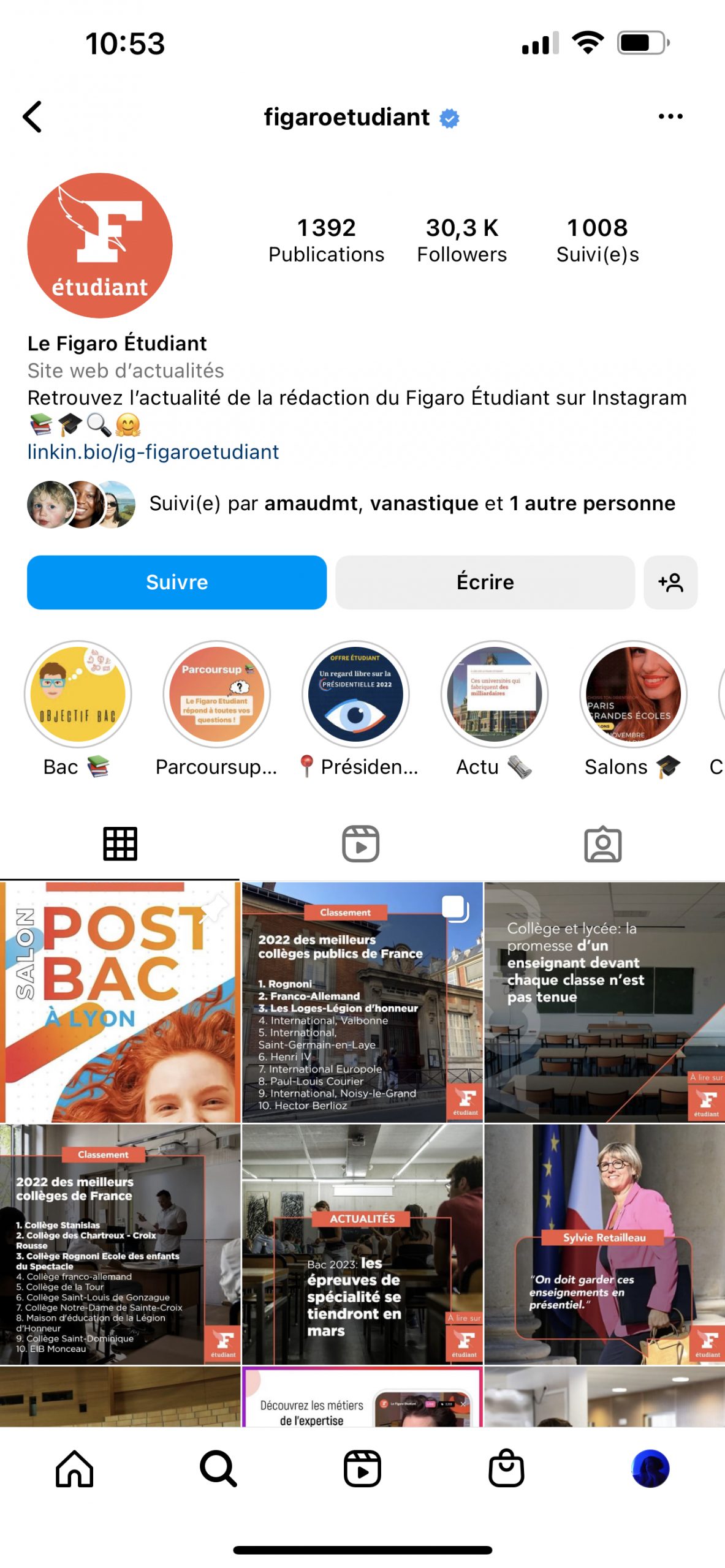Go back using the top-left arrow
725x1568 pixels.
32,116
